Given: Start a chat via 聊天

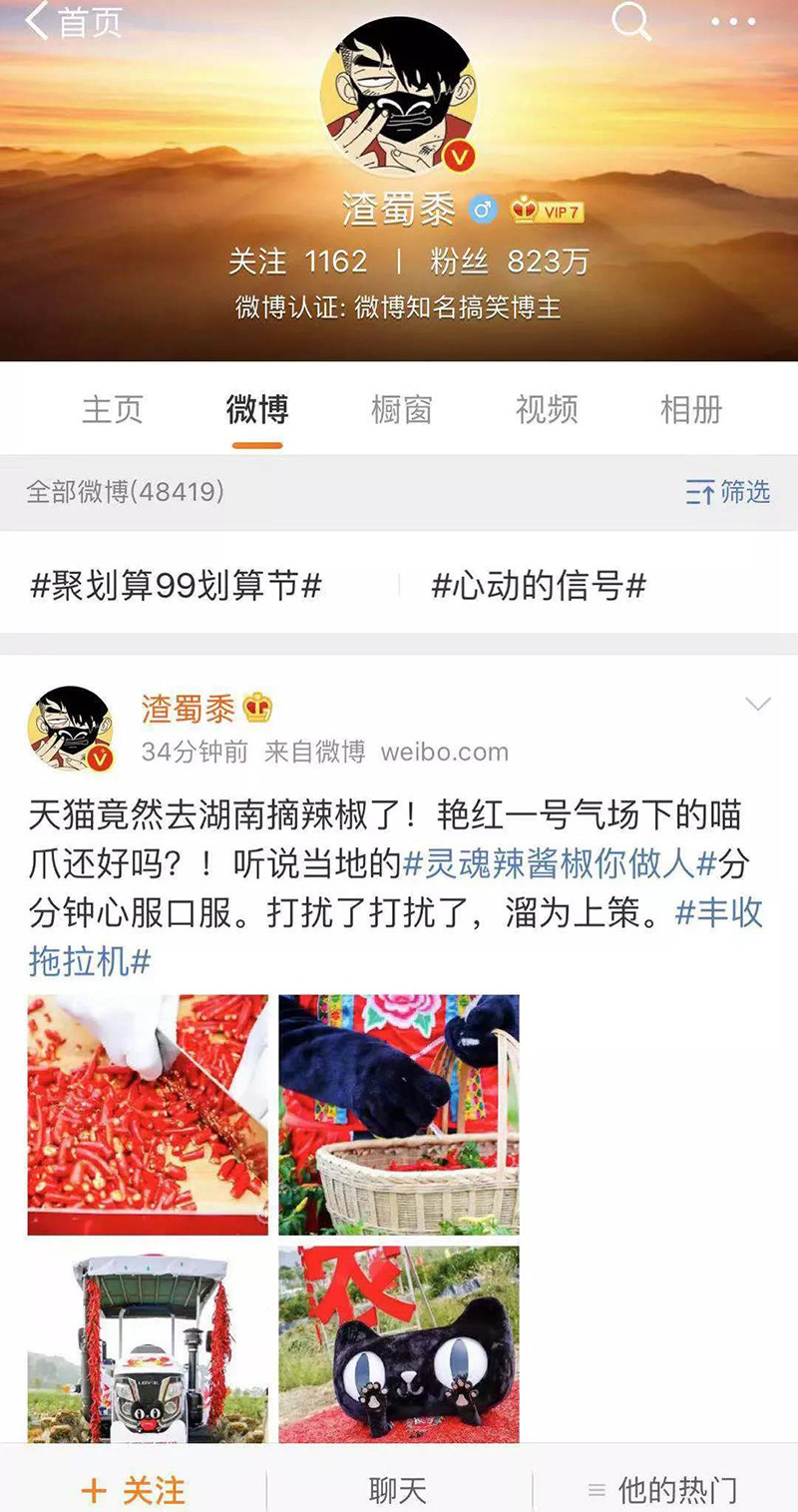Looking at the screenshot, I should coord(398,1490).
